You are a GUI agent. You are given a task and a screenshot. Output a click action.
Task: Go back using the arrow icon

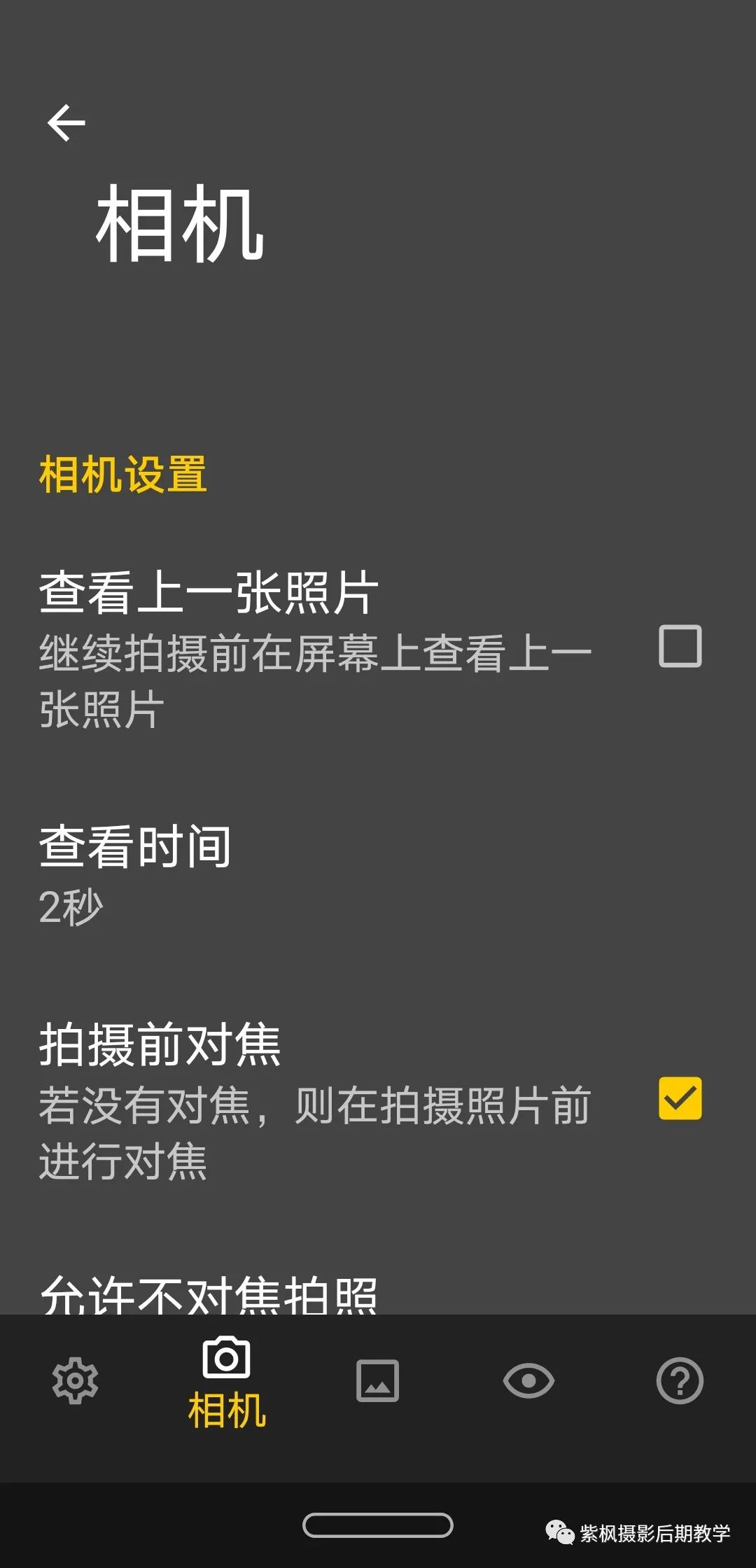(x=66, y=123)
